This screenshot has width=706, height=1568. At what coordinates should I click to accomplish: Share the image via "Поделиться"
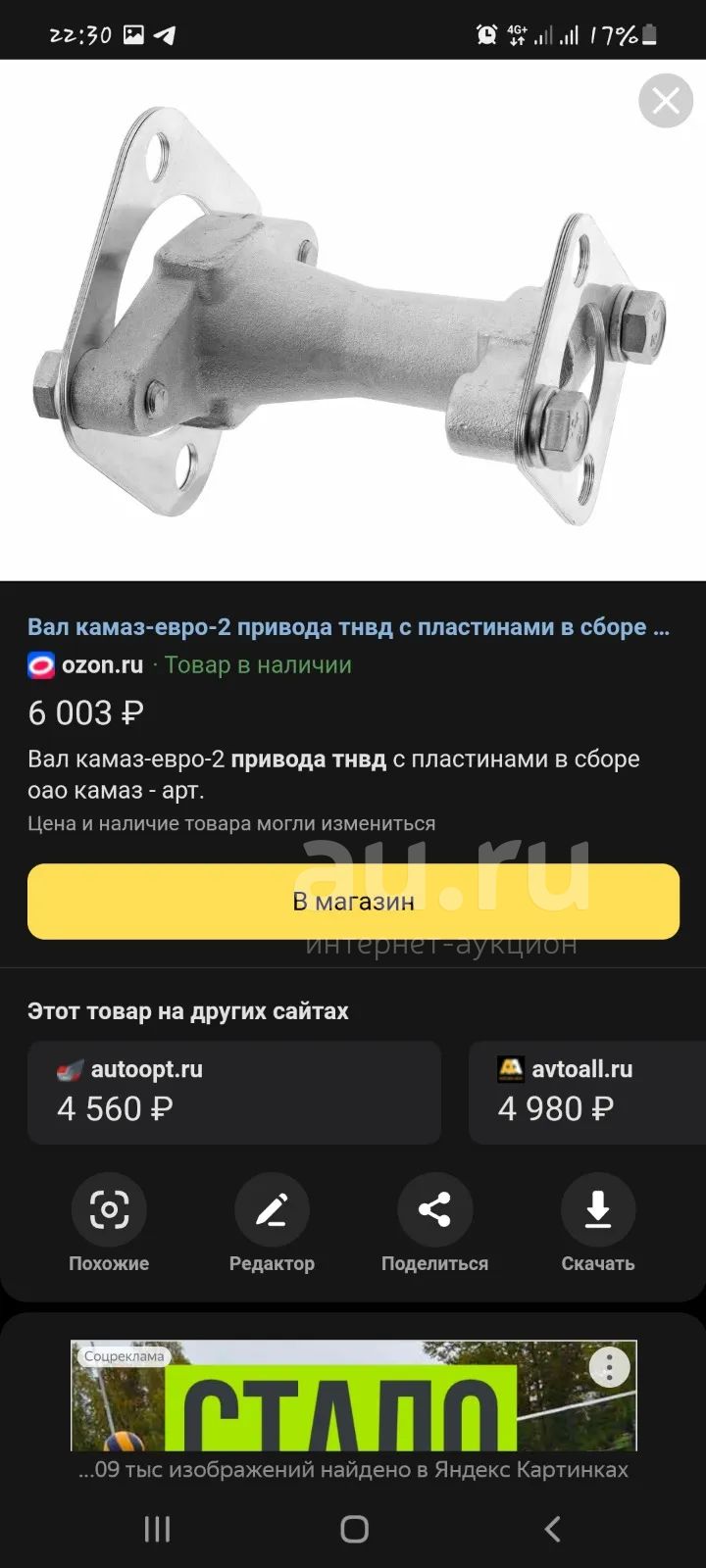(434, 1223)
